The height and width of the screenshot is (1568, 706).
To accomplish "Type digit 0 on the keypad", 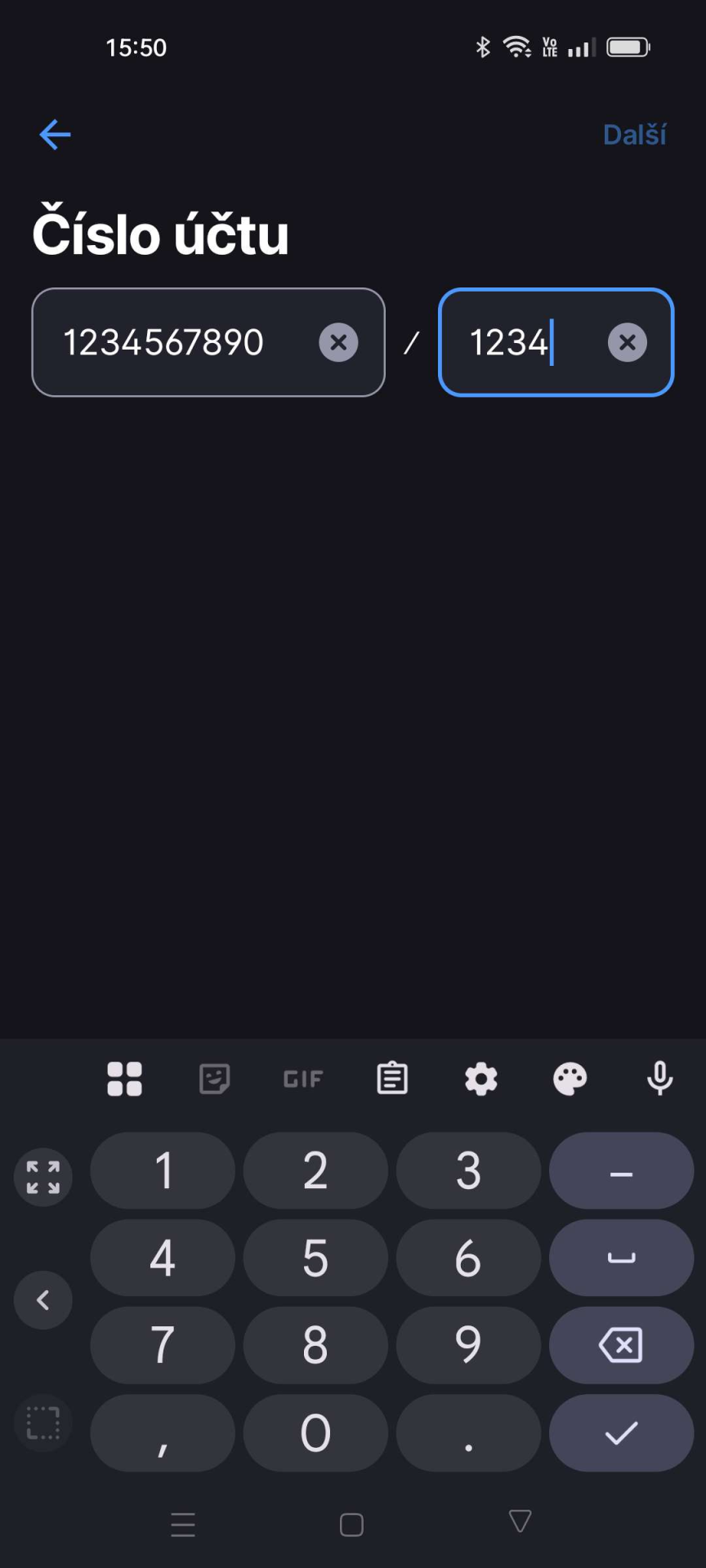I will [x=315, y=1432].
